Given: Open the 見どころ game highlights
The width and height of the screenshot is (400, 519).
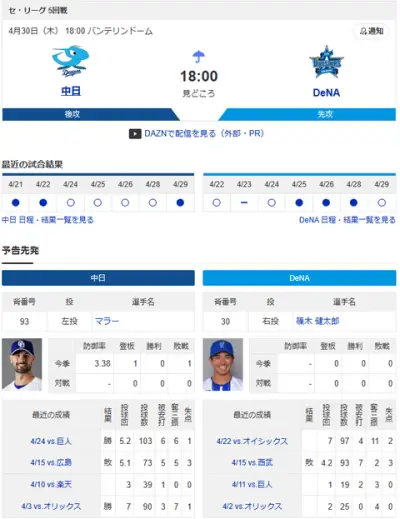Looking at the screenshot, I should pos(199,94).
